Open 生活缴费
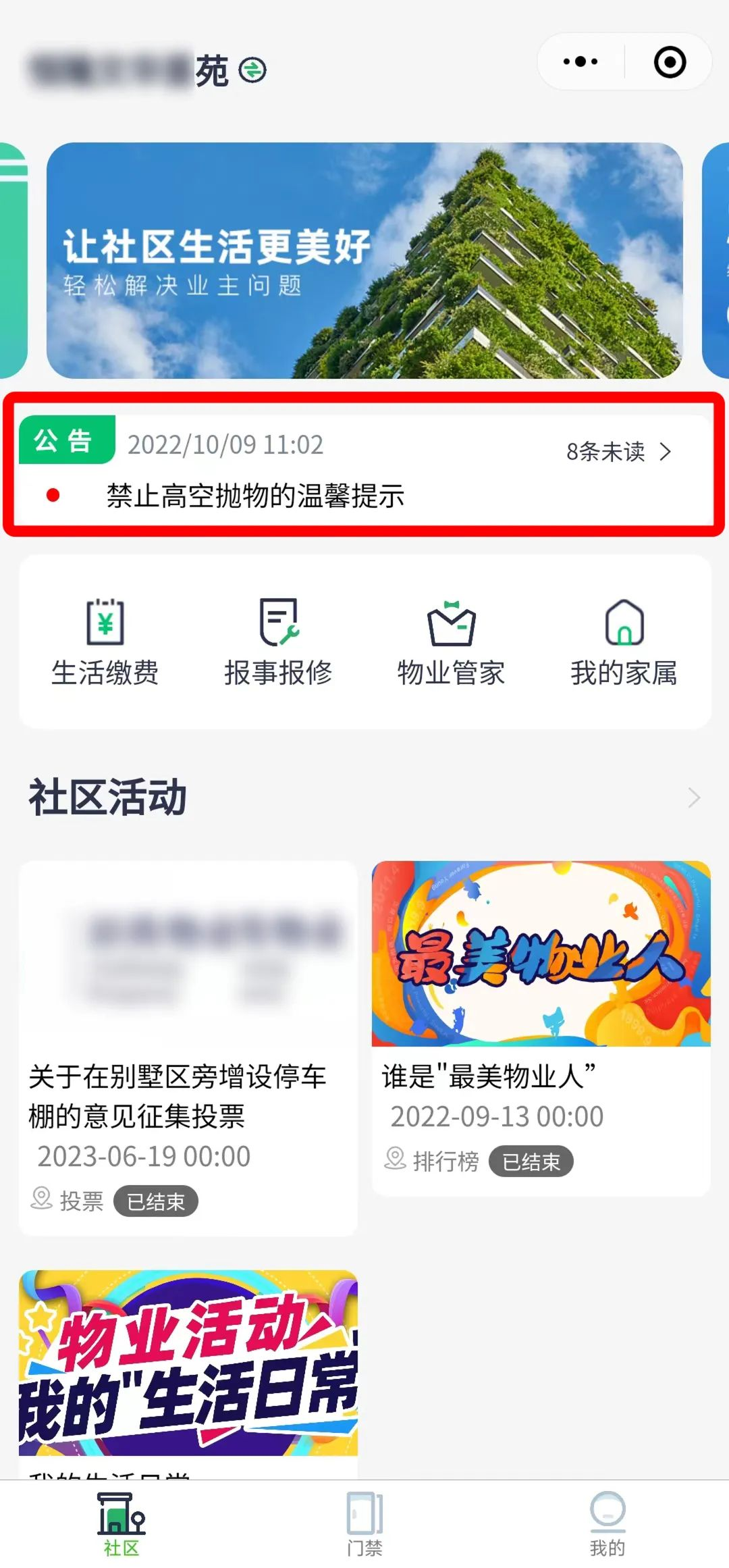This screenshot has height=1568, width=729. [105, 642]
